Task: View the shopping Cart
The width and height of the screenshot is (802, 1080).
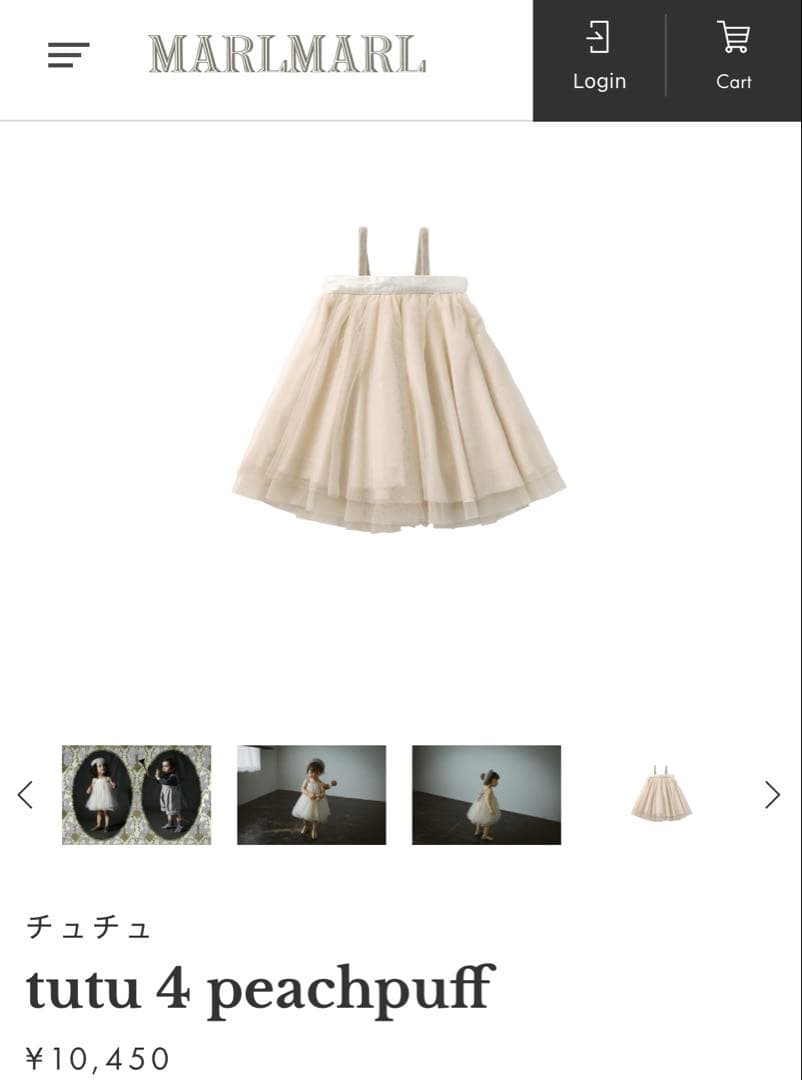Action: click(x=733, y=60)
